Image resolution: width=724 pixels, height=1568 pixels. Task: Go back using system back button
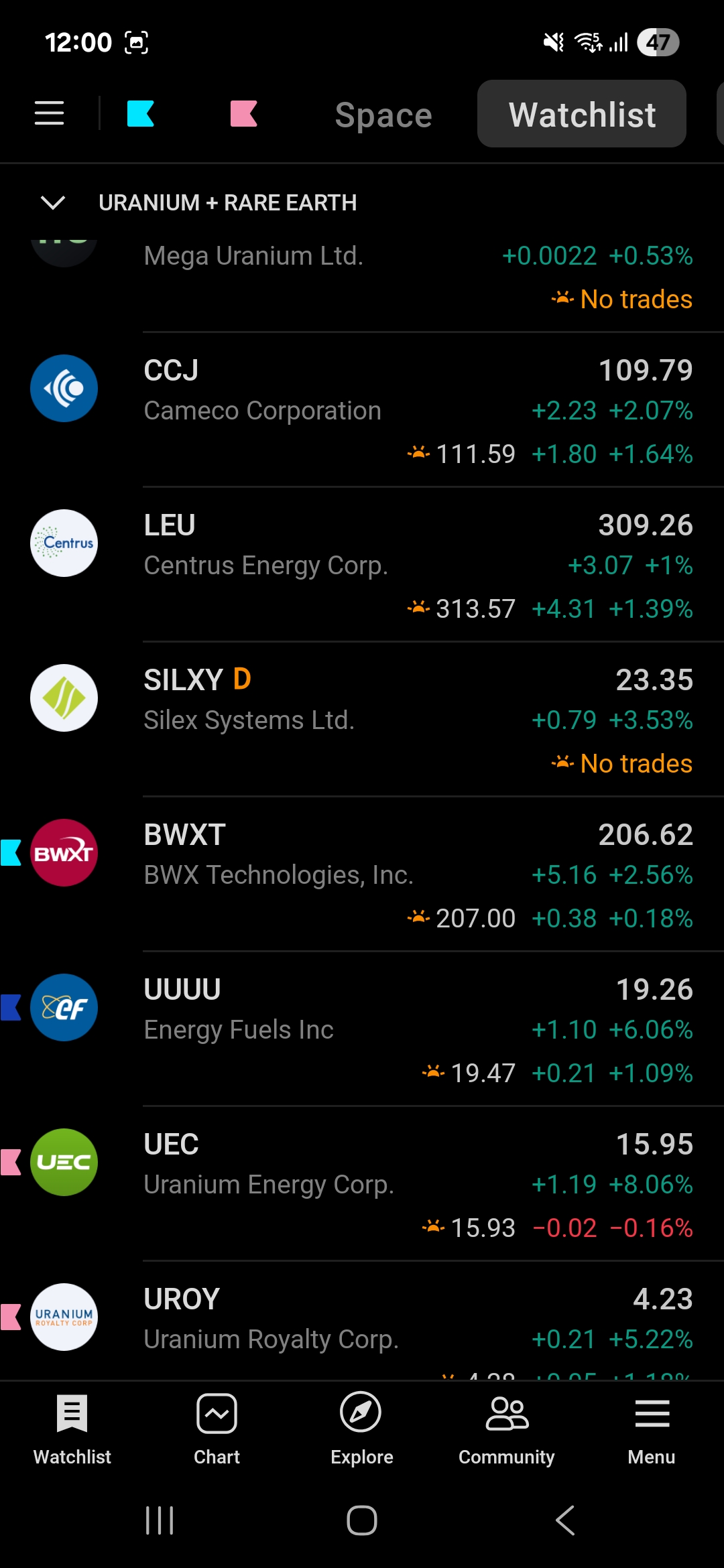pos(565,1520)
